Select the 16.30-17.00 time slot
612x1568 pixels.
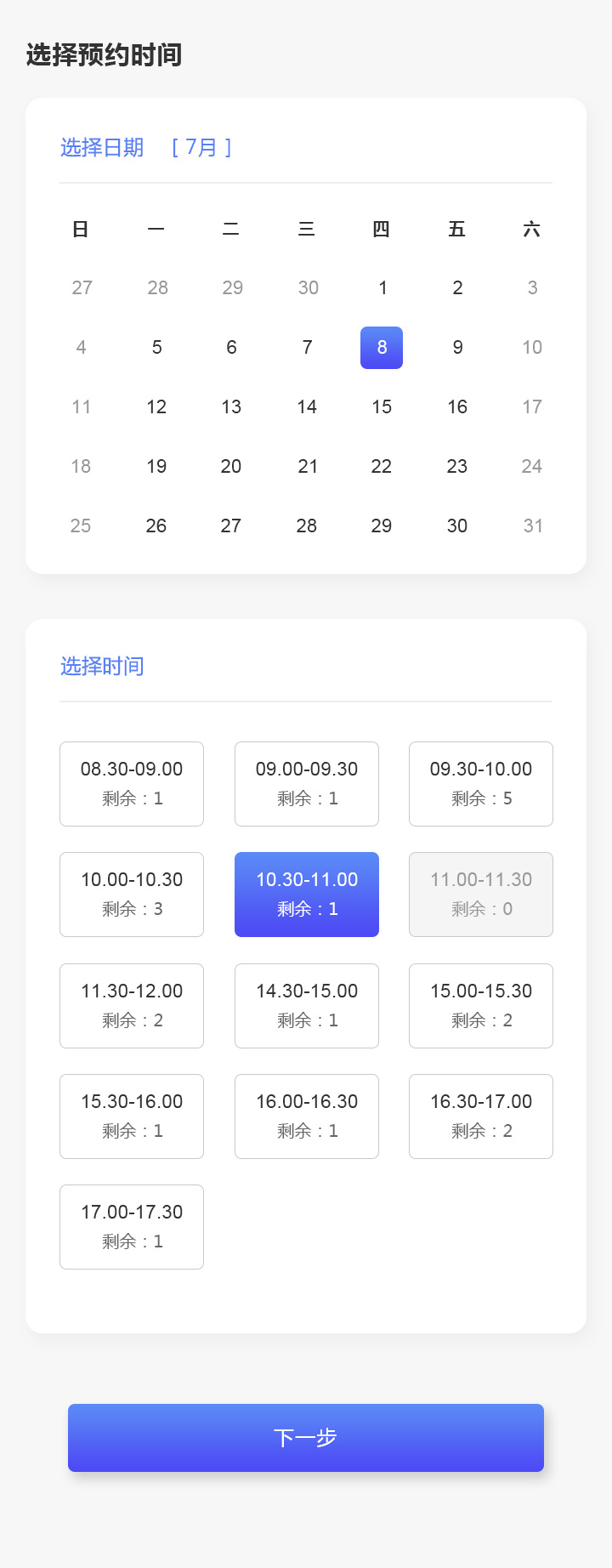481,1116
